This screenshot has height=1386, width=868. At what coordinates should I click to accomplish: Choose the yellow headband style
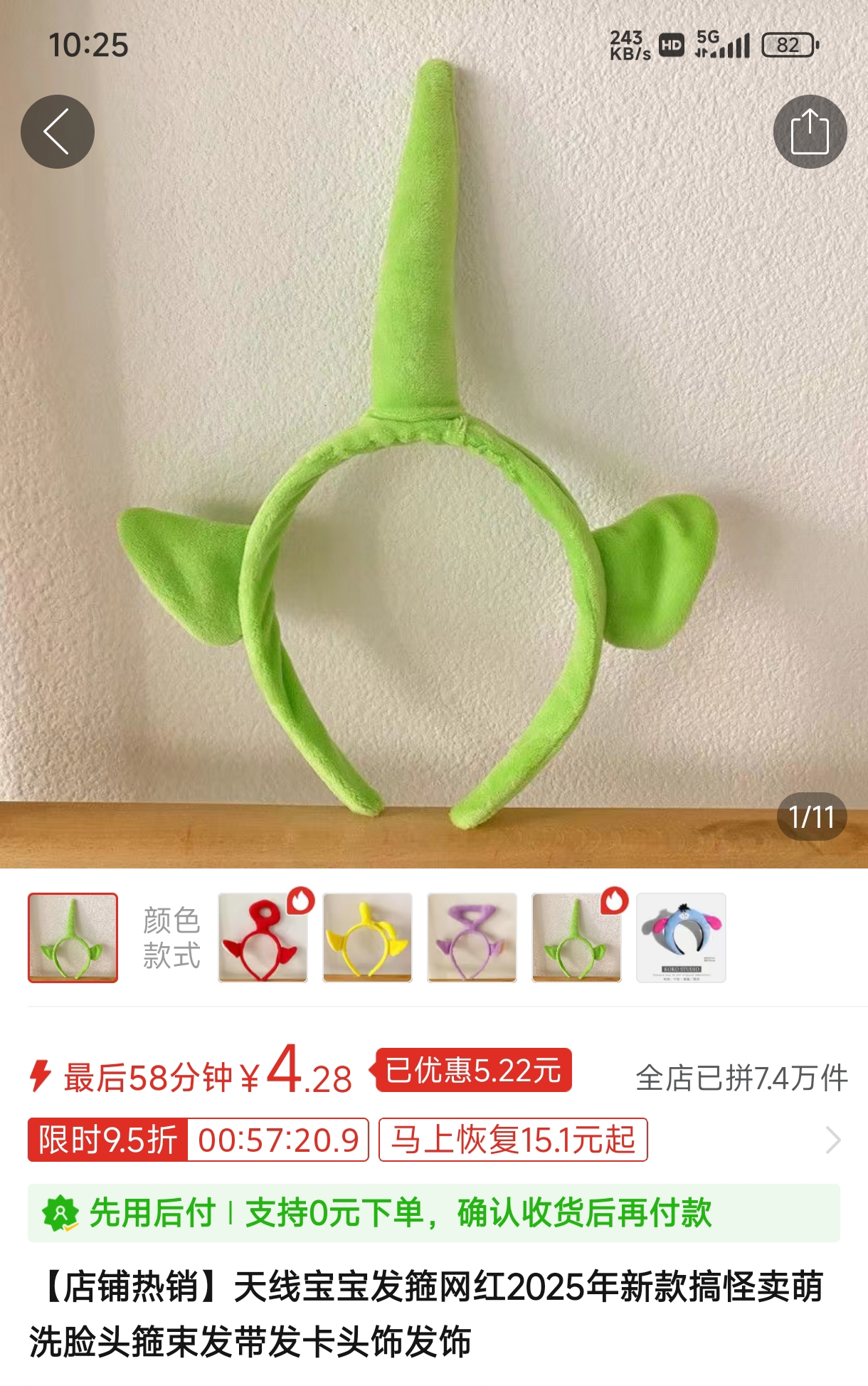point(367,938)
